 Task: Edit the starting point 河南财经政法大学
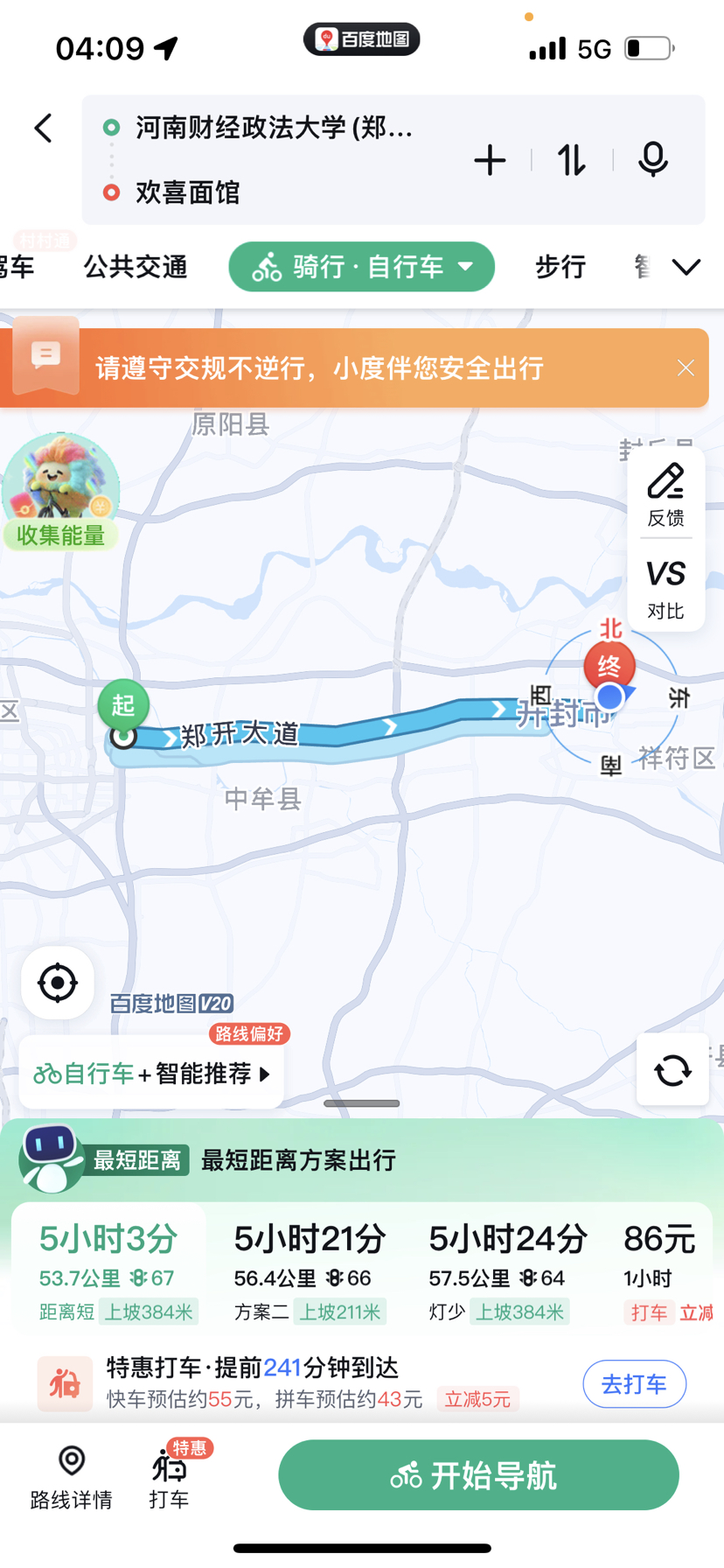coord(274,129)
